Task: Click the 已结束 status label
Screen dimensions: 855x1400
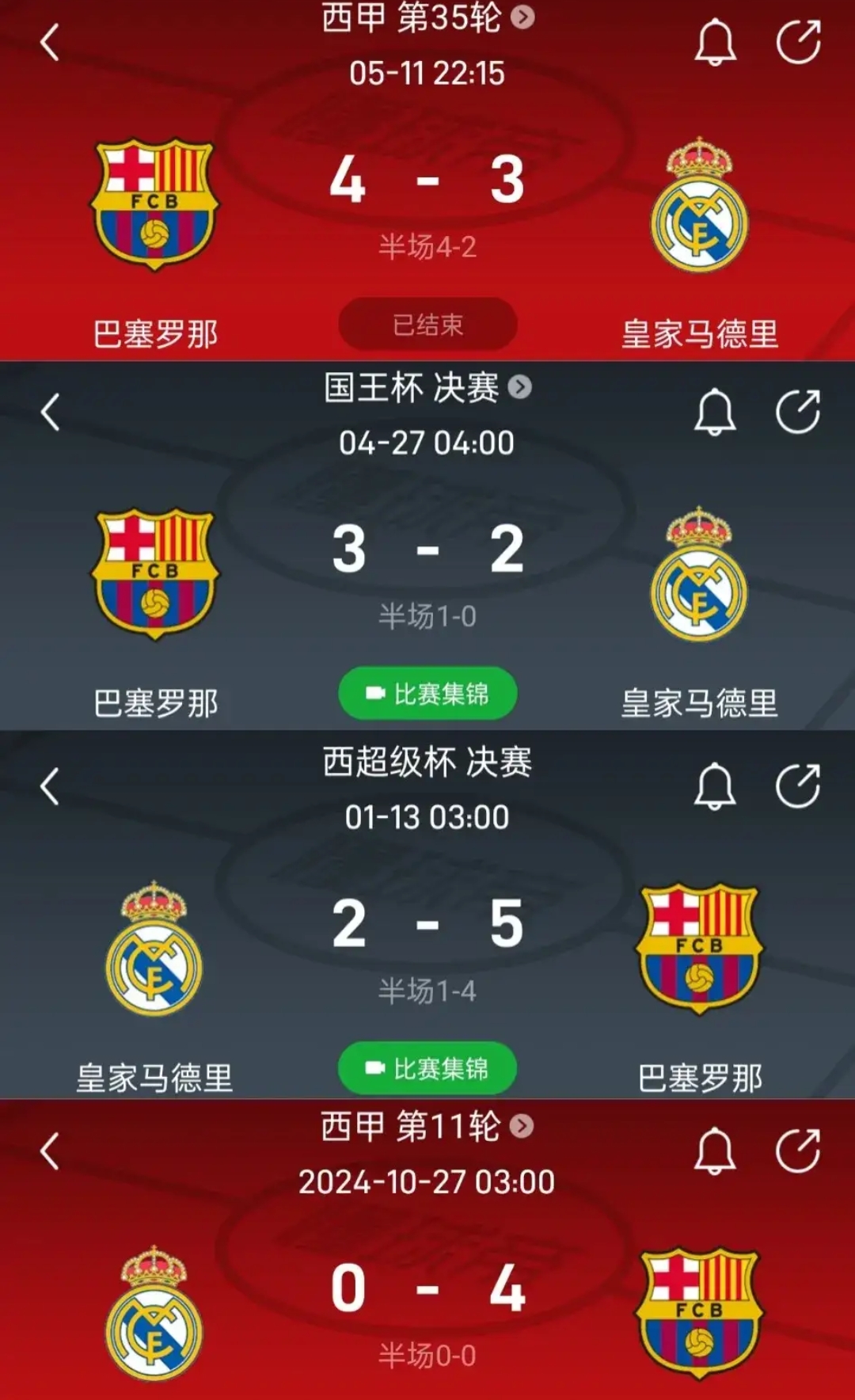Action: [427, 323]
